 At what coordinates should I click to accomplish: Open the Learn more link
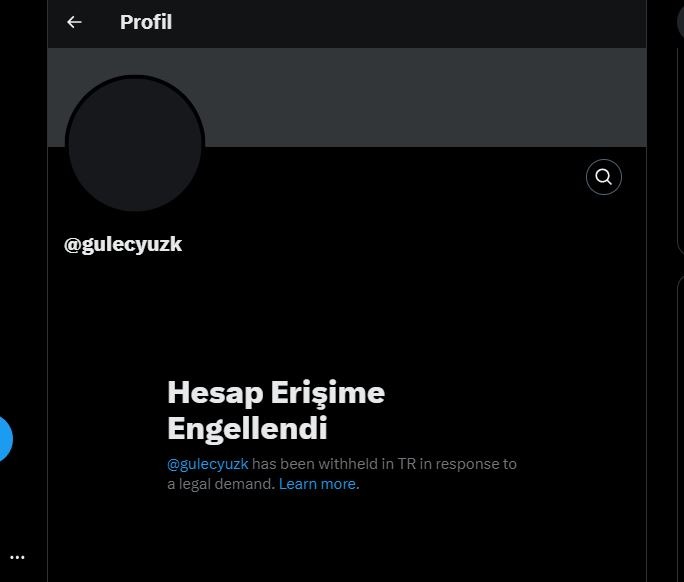(318, 484)
